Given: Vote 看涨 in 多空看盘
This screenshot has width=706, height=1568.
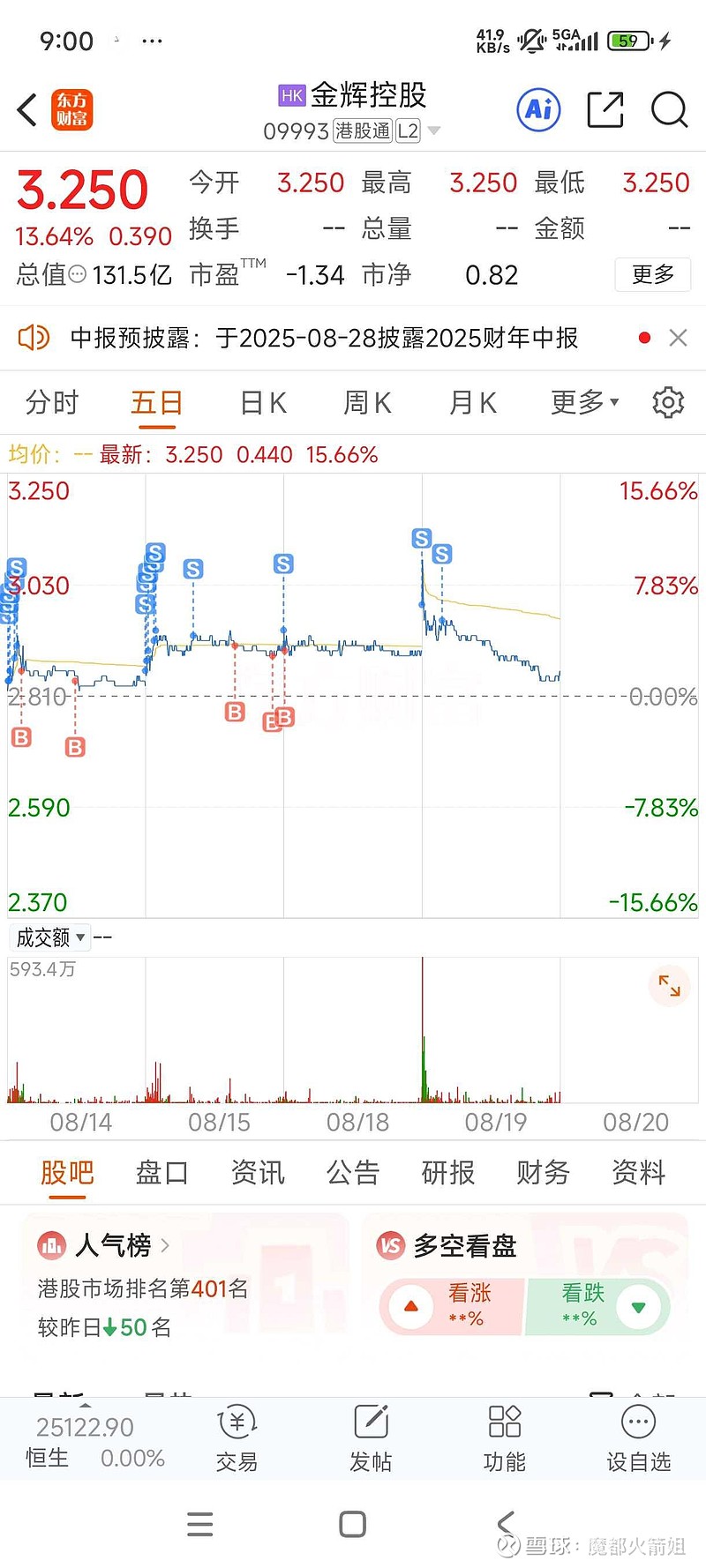Looking at the screenshot, I should click(453, 1306).
